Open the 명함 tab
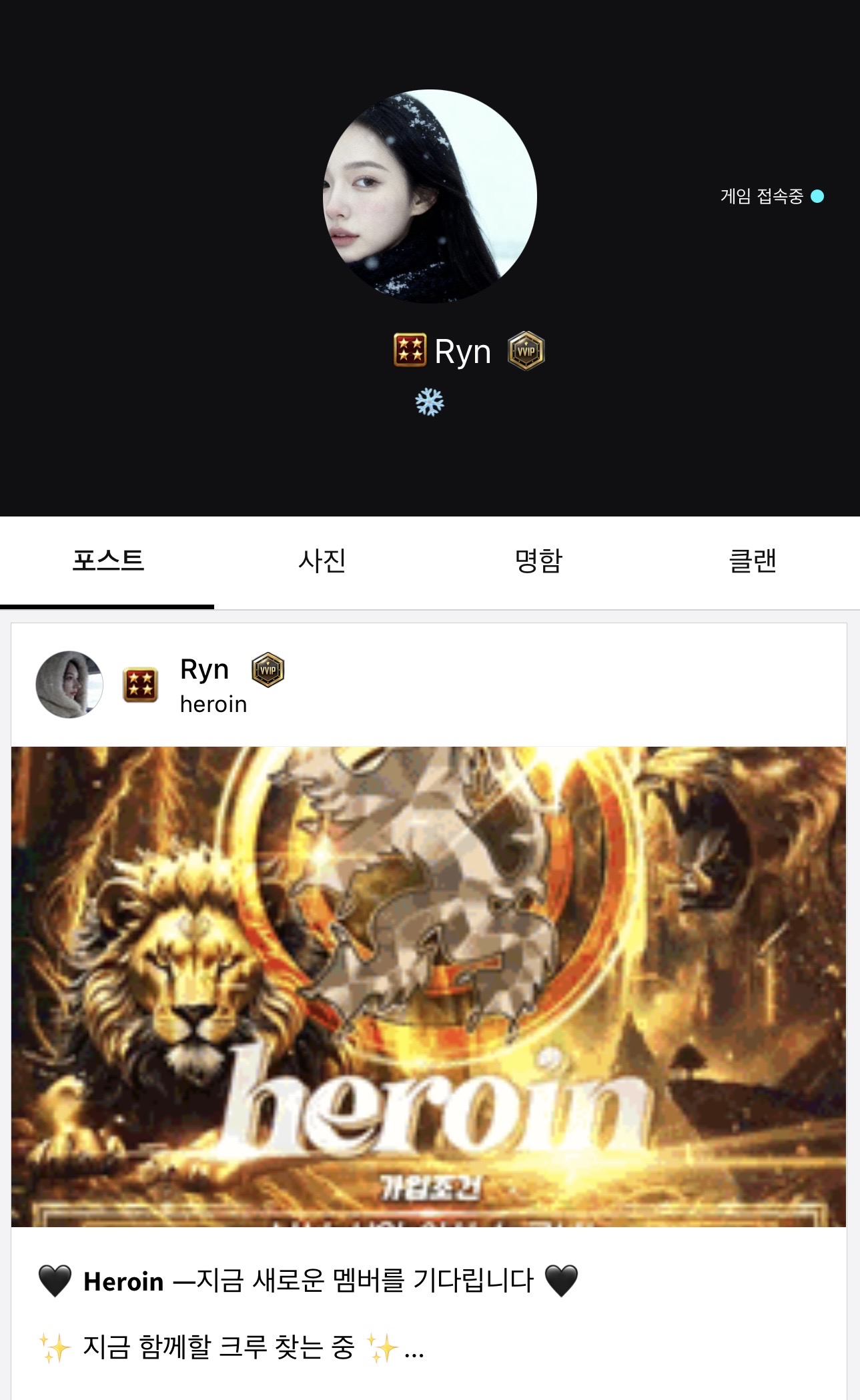 tap(538, 561)
